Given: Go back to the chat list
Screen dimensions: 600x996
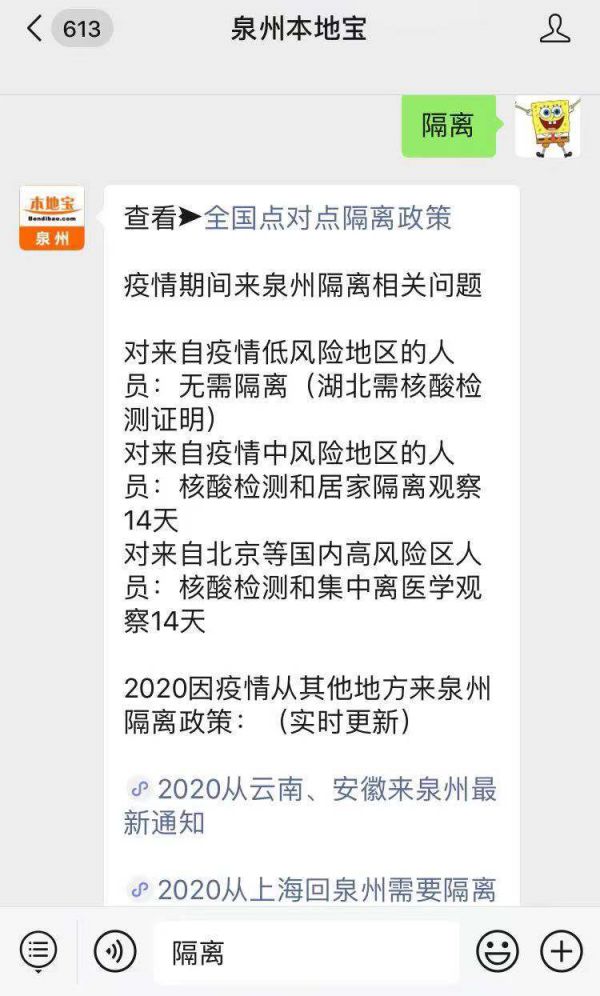Looking at the screenshot, I should pyautogui.click(x=35, y=29).
